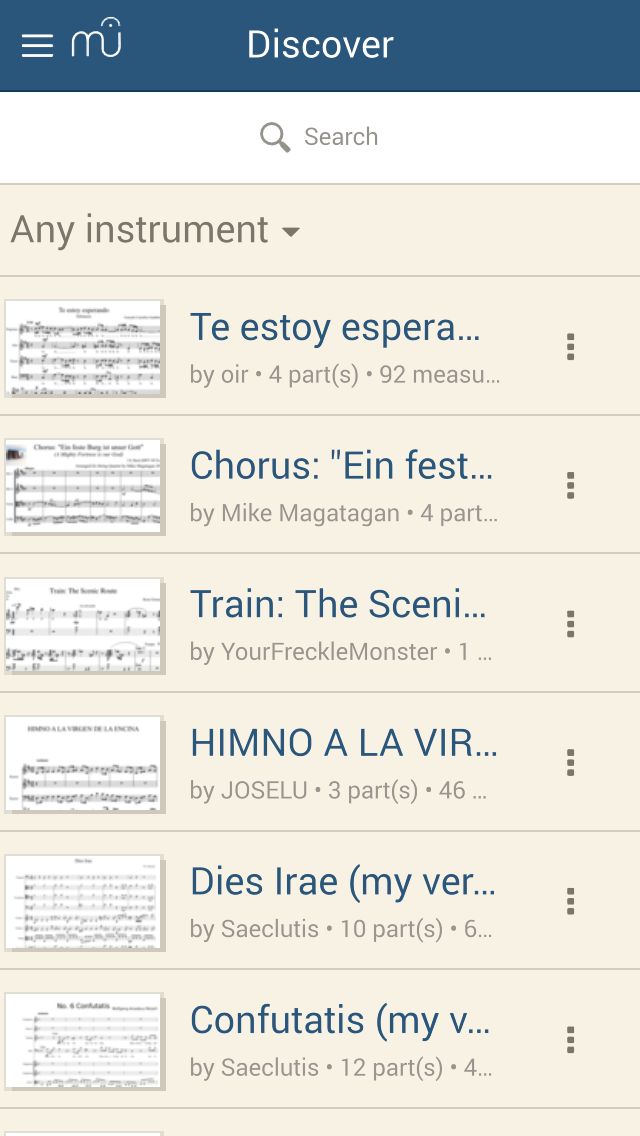Open options for Te estoy espera… score
Viewport: 640px width, 1136px height.
pos(570,347)
